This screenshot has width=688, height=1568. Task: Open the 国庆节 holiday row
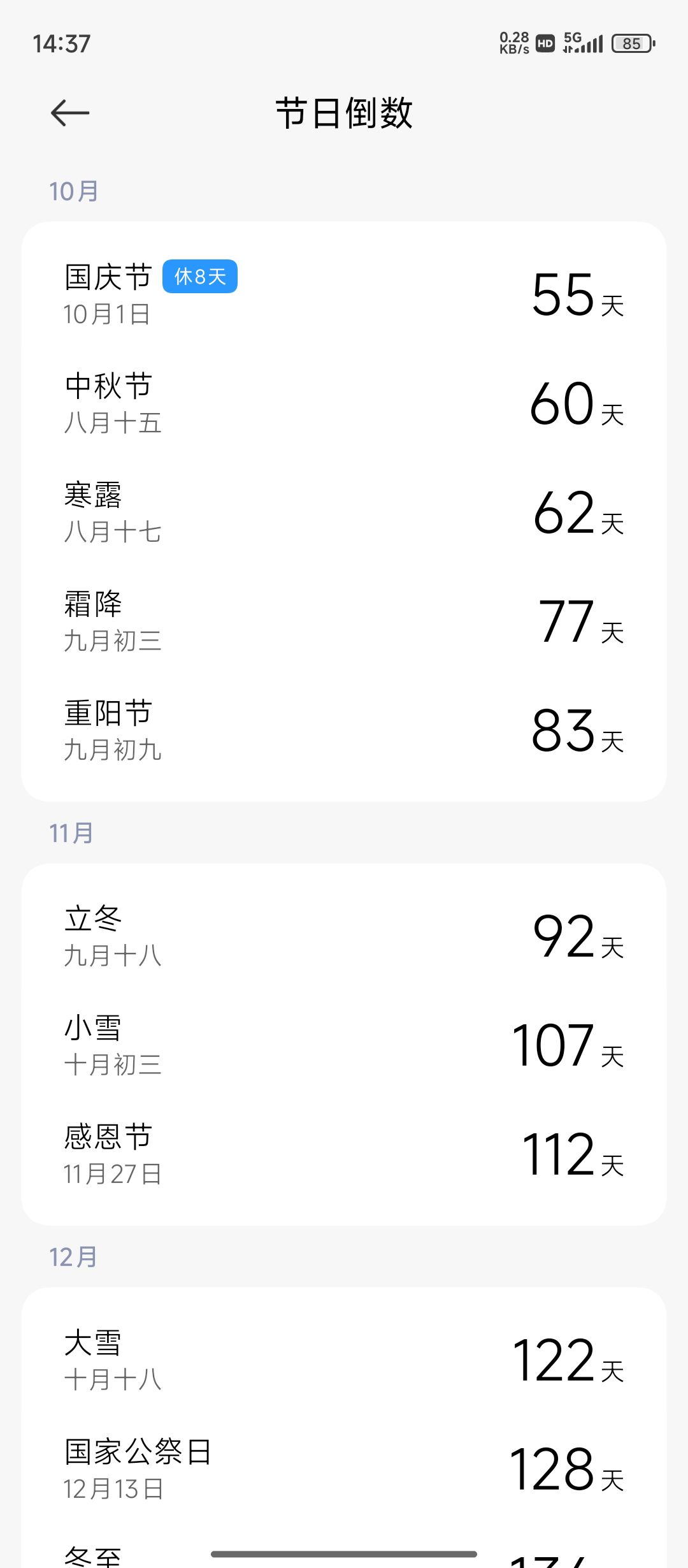(x=344, y=294)
